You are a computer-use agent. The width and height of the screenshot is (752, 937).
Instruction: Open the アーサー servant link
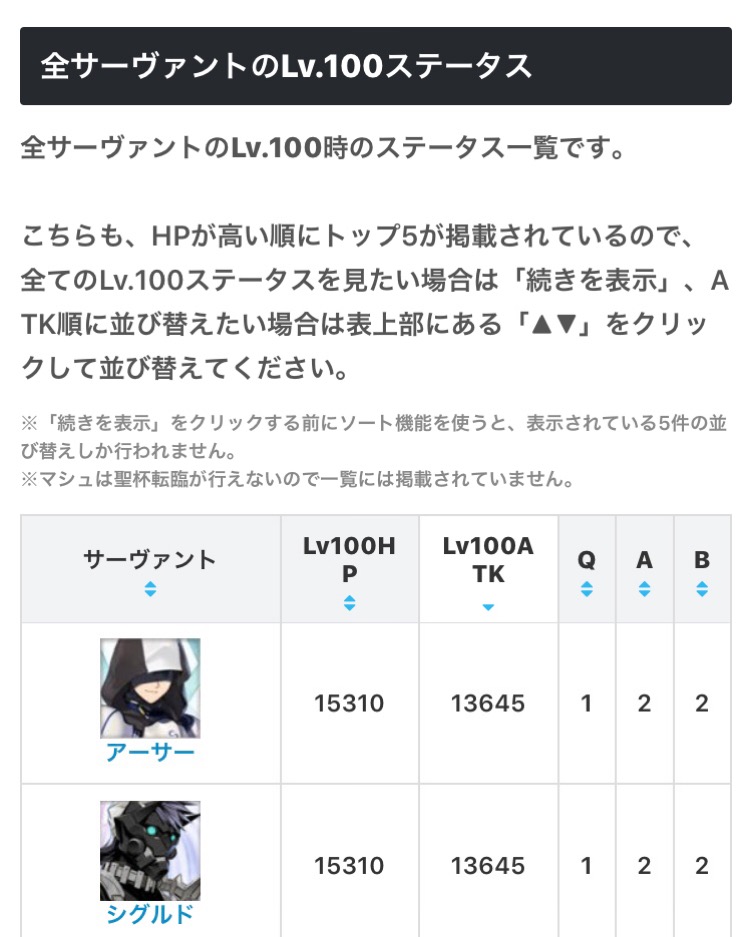(150, 752)
